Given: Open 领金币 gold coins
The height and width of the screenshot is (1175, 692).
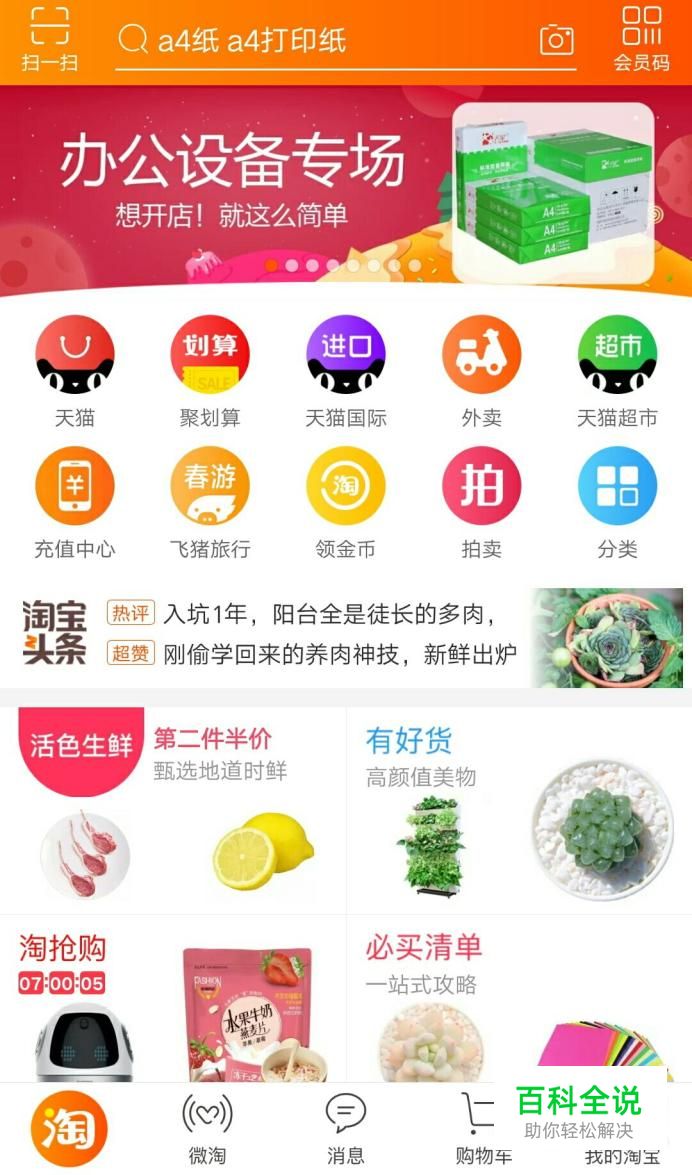Looking at the screenshot, I should (346, 503).
